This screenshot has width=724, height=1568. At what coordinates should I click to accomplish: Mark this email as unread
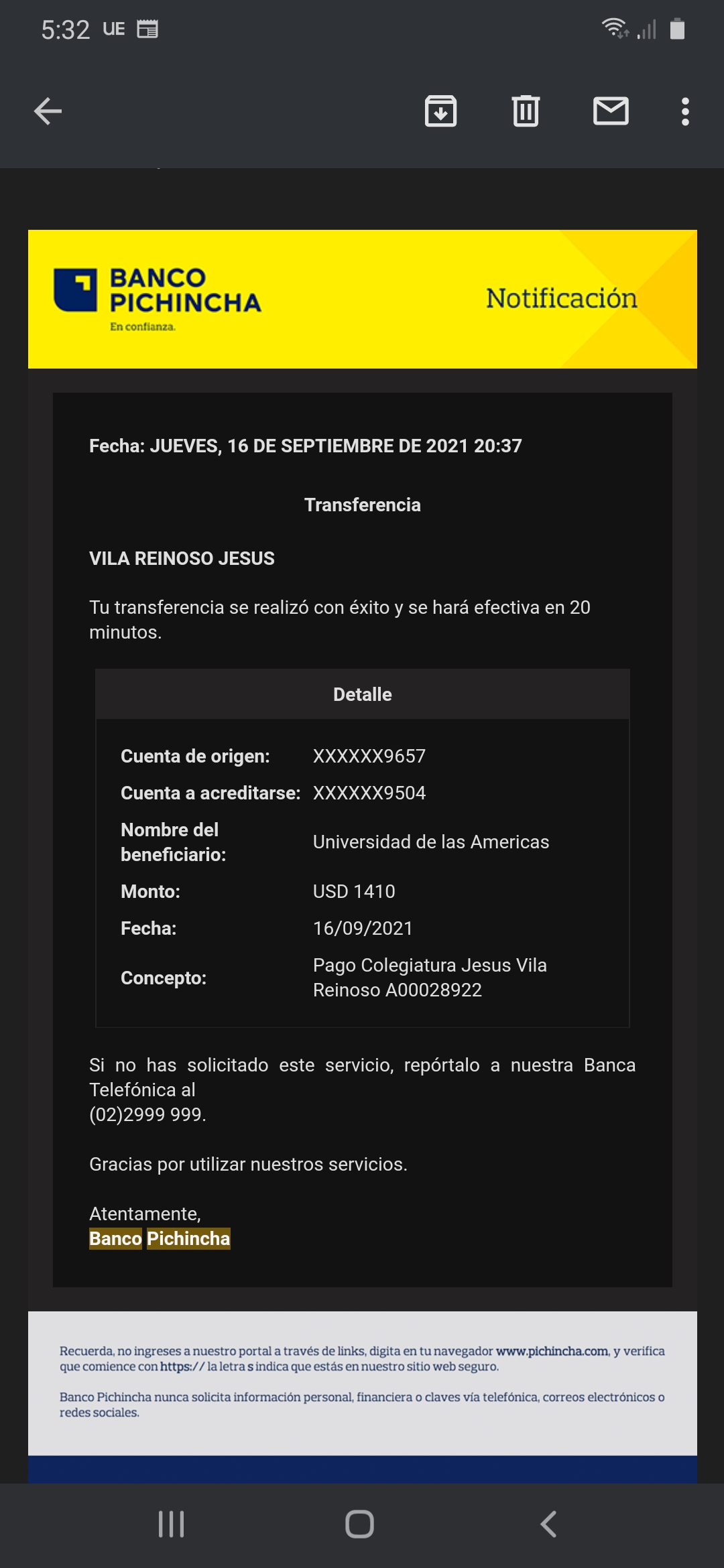[x=611, y=111]
